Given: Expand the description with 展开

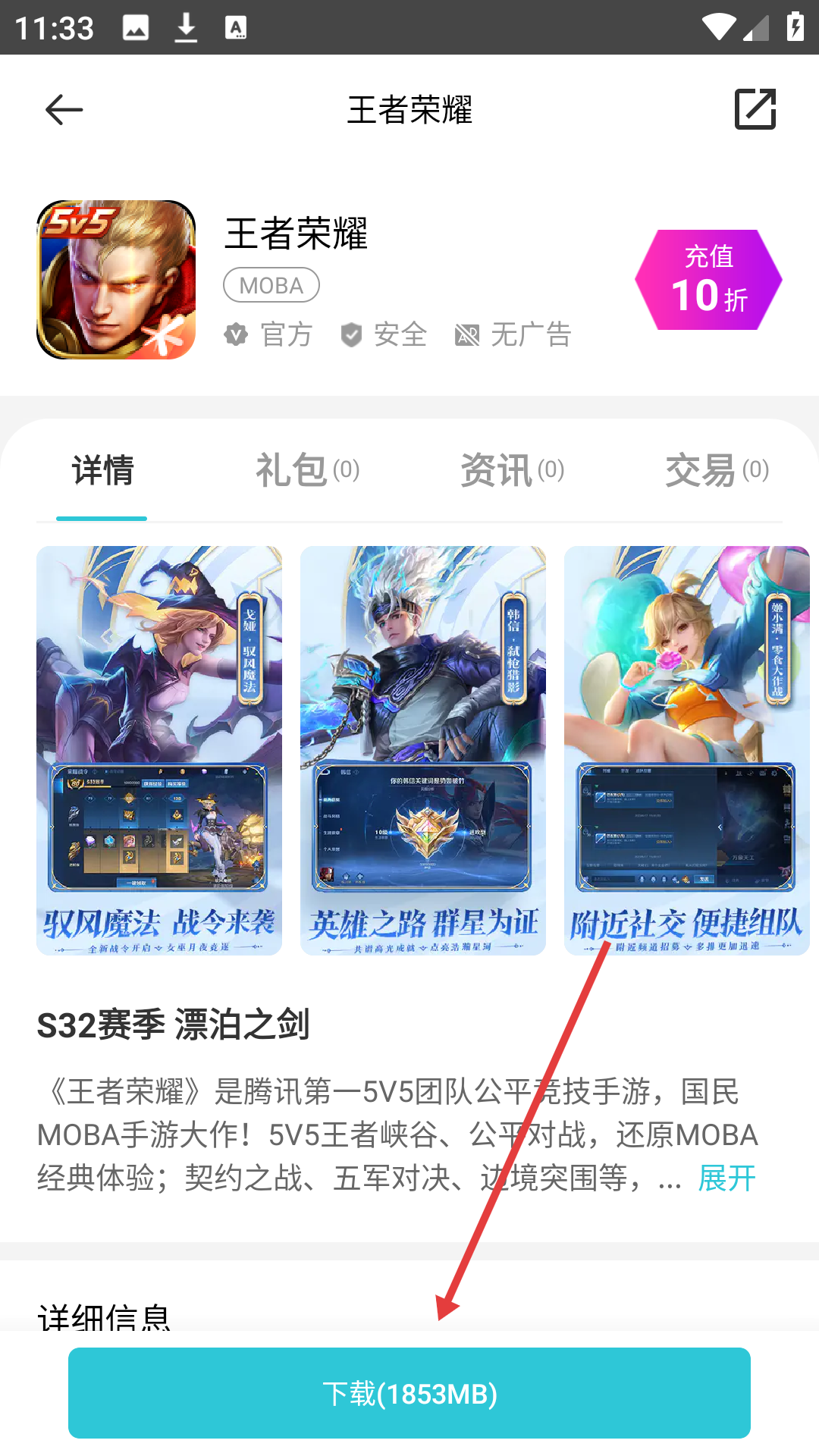Looking at the screenshot, I should (x=726, y=1178).
